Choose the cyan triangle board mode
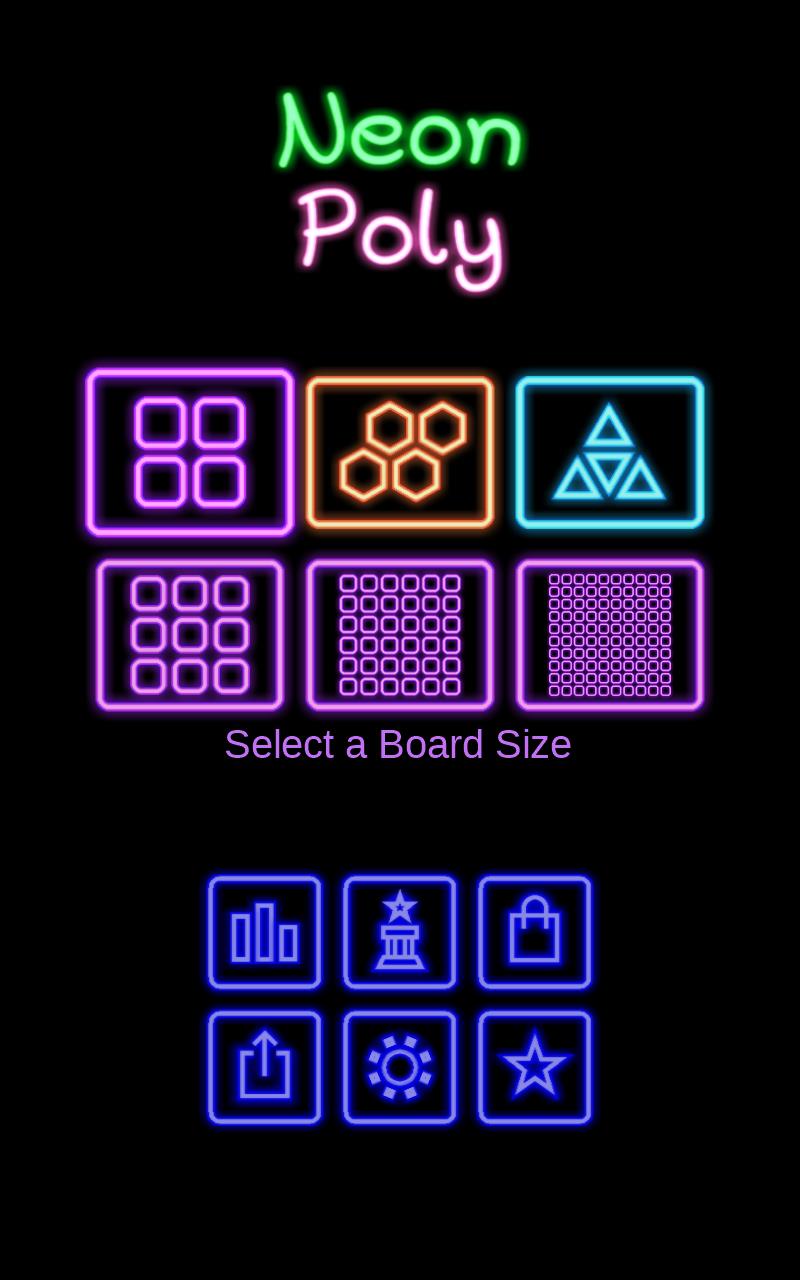The height and width of the screenshot is (1280, 800). pyautogui.click(x=610, y=452)
